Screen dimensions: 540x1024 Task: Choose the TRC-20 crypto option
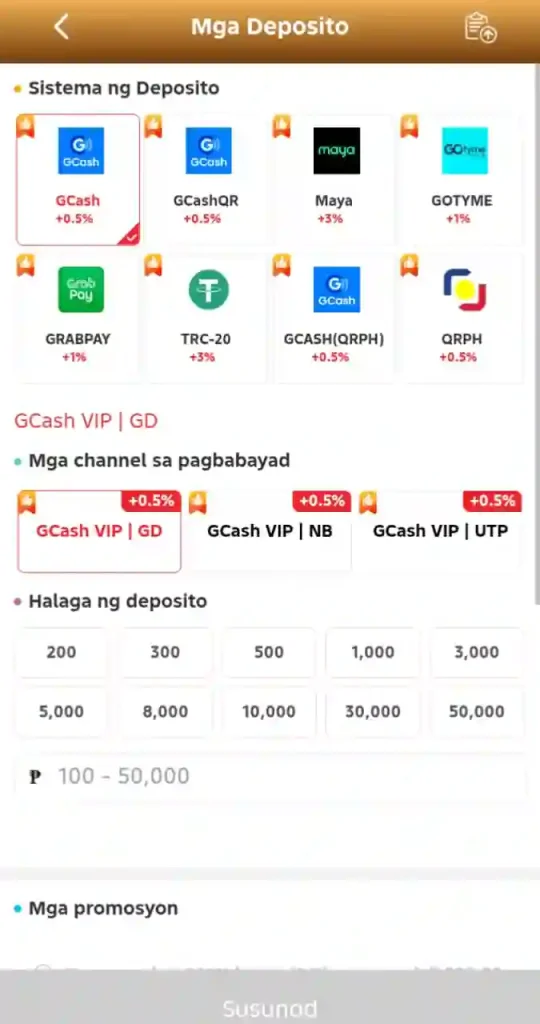pyautogui.click(x=206, y=318)
